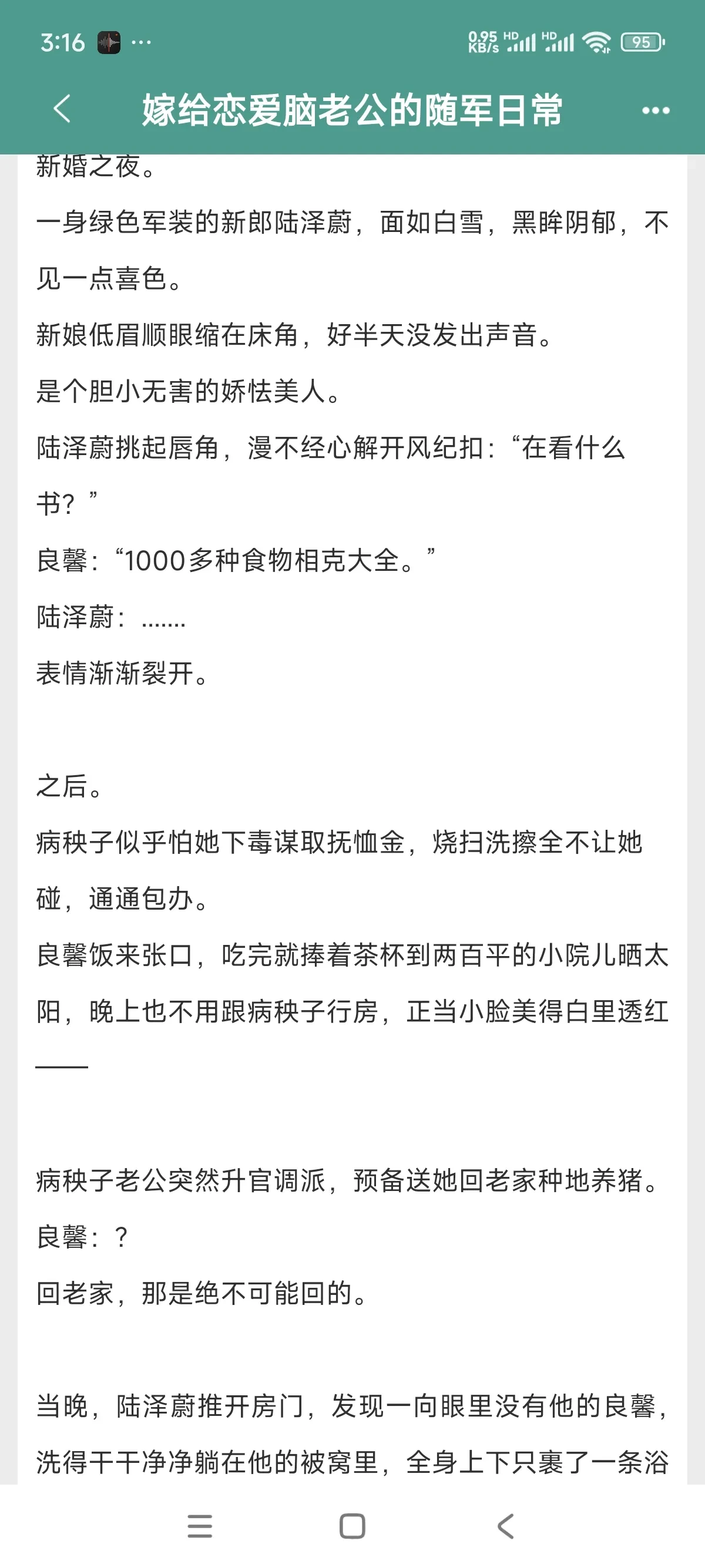The height and width of the screenshot is (1568, 705).
Task: Open the three-dot overflow menu
Action: point(655,111)
